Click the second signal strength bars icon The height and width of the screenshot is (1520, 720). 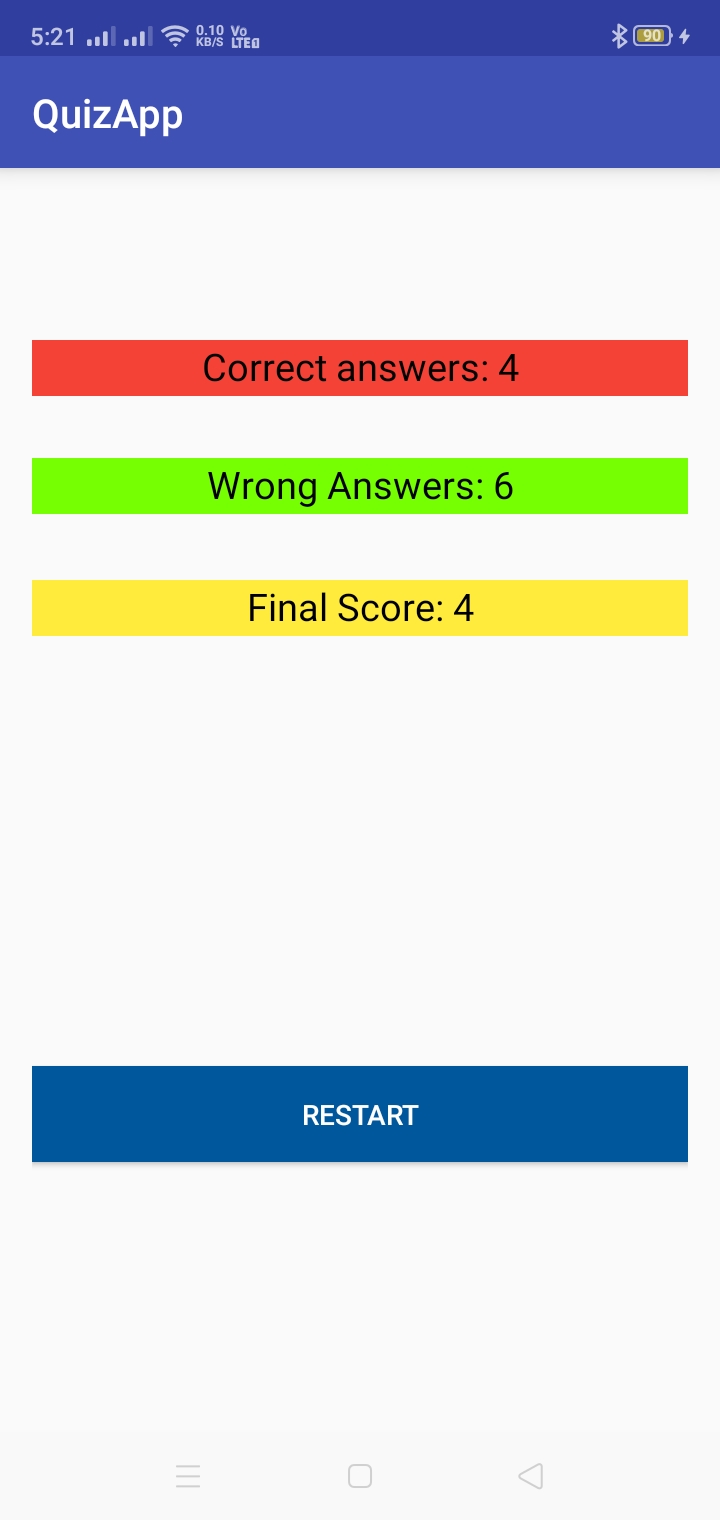tap(137, 37)
